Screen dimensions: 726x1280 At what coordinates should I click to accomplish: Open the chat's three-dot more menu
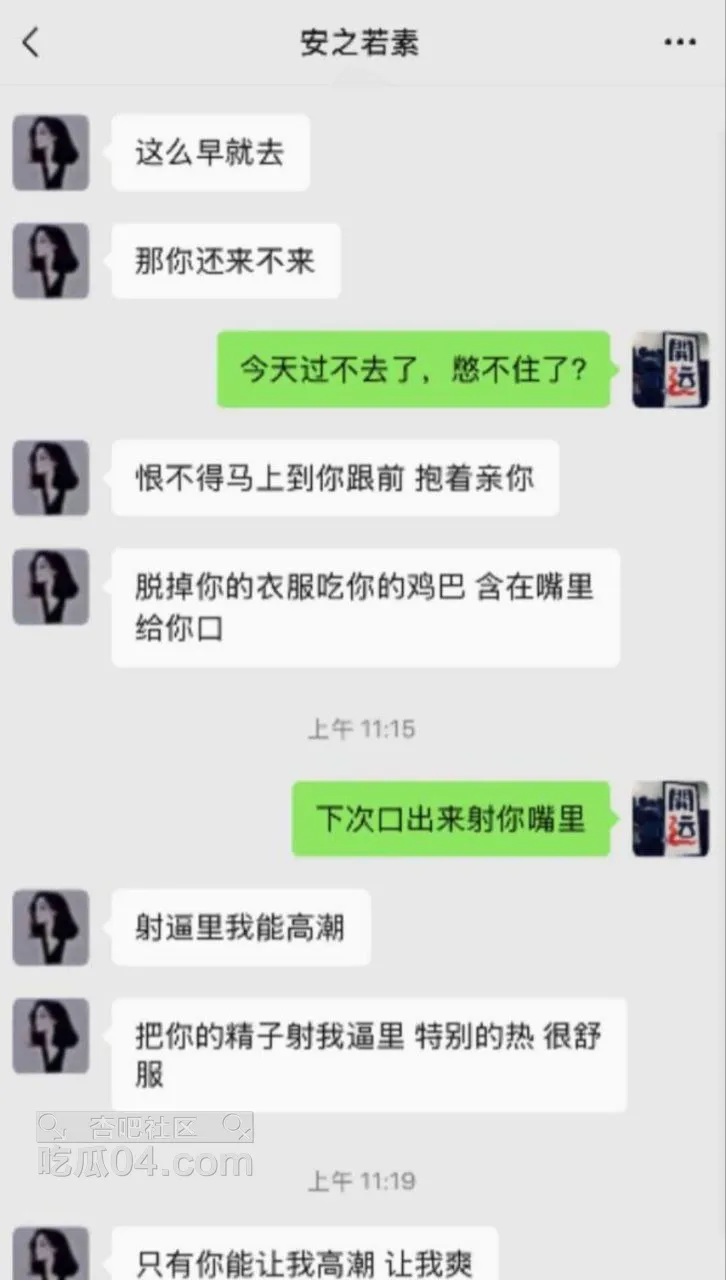click(x=680, y=43)
